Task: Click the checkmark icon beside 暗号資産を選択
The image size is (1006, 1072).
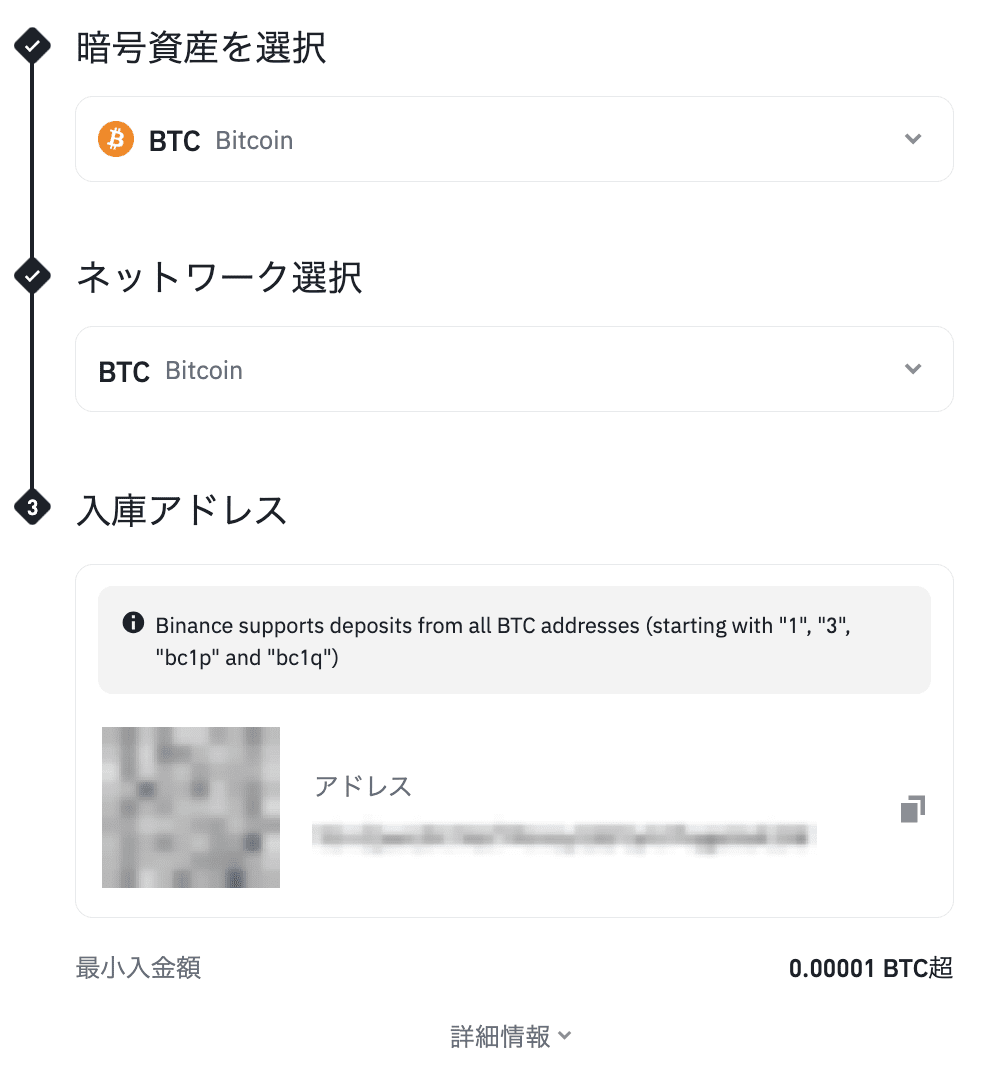Action: [x=32, y=45]
